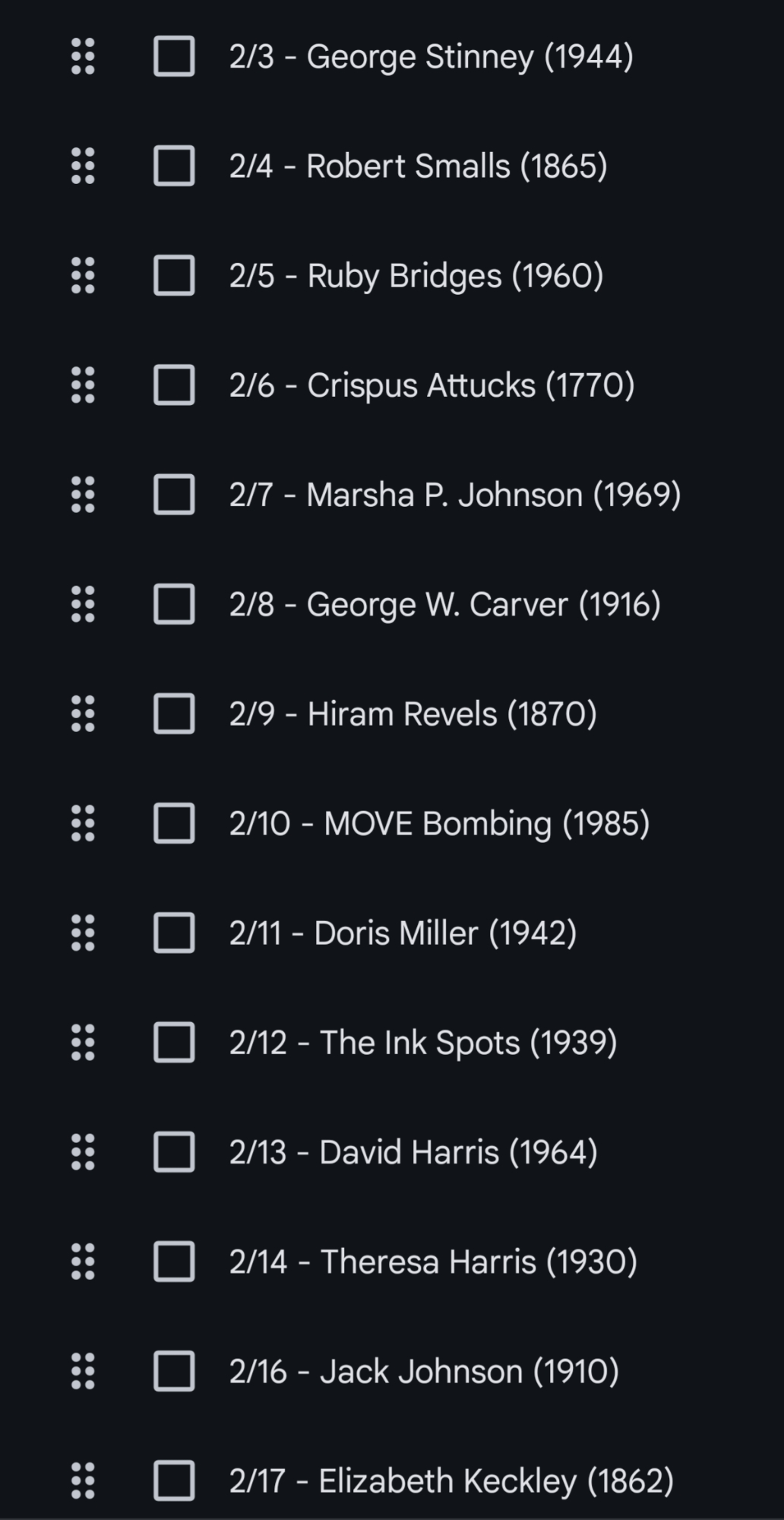Check off the George Stinney (1944) item
Image resolution: width=784 pixels, height=1520 pixels.
pyautogui.click(x=174, y=57)
